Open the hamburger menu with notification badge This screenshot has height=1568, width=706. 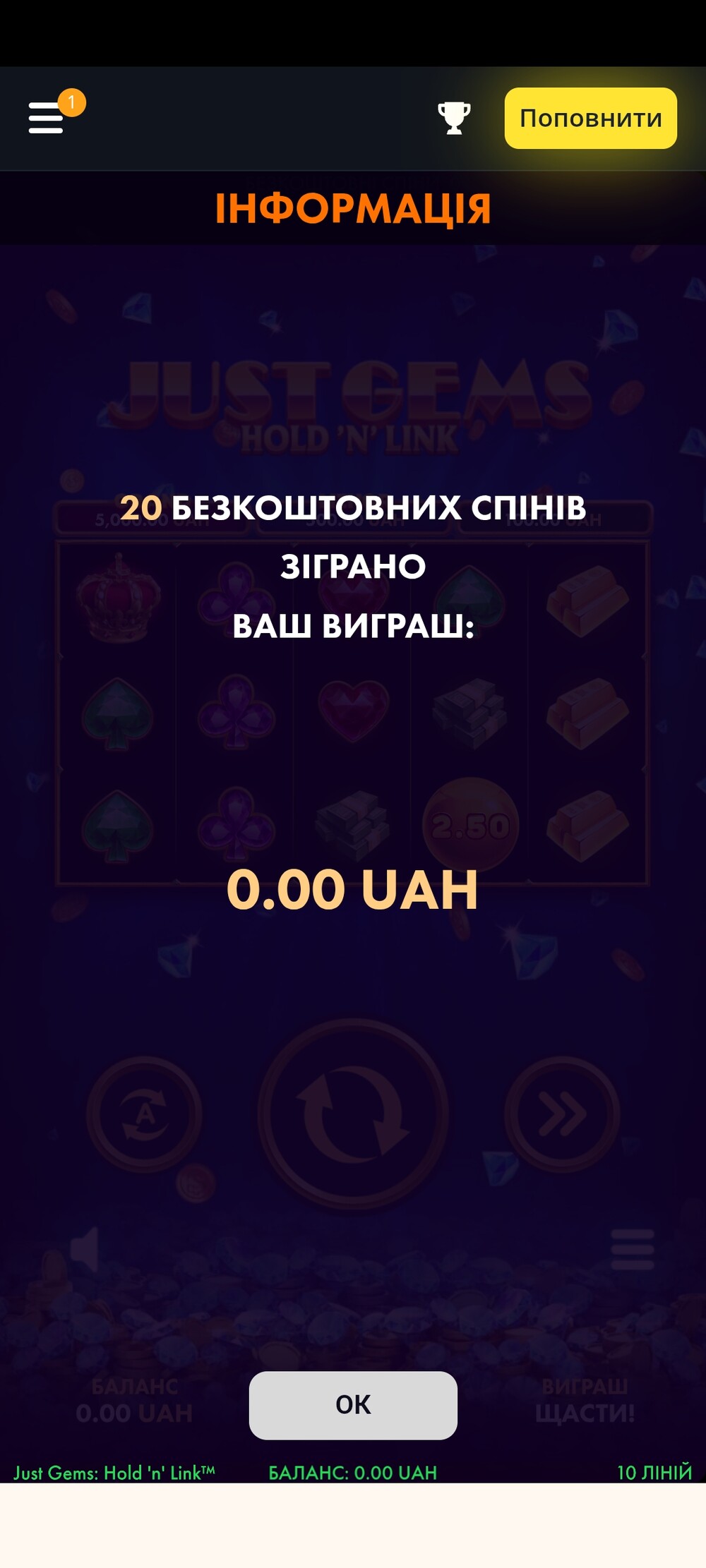pyautogui.click(x=47, y=117)
